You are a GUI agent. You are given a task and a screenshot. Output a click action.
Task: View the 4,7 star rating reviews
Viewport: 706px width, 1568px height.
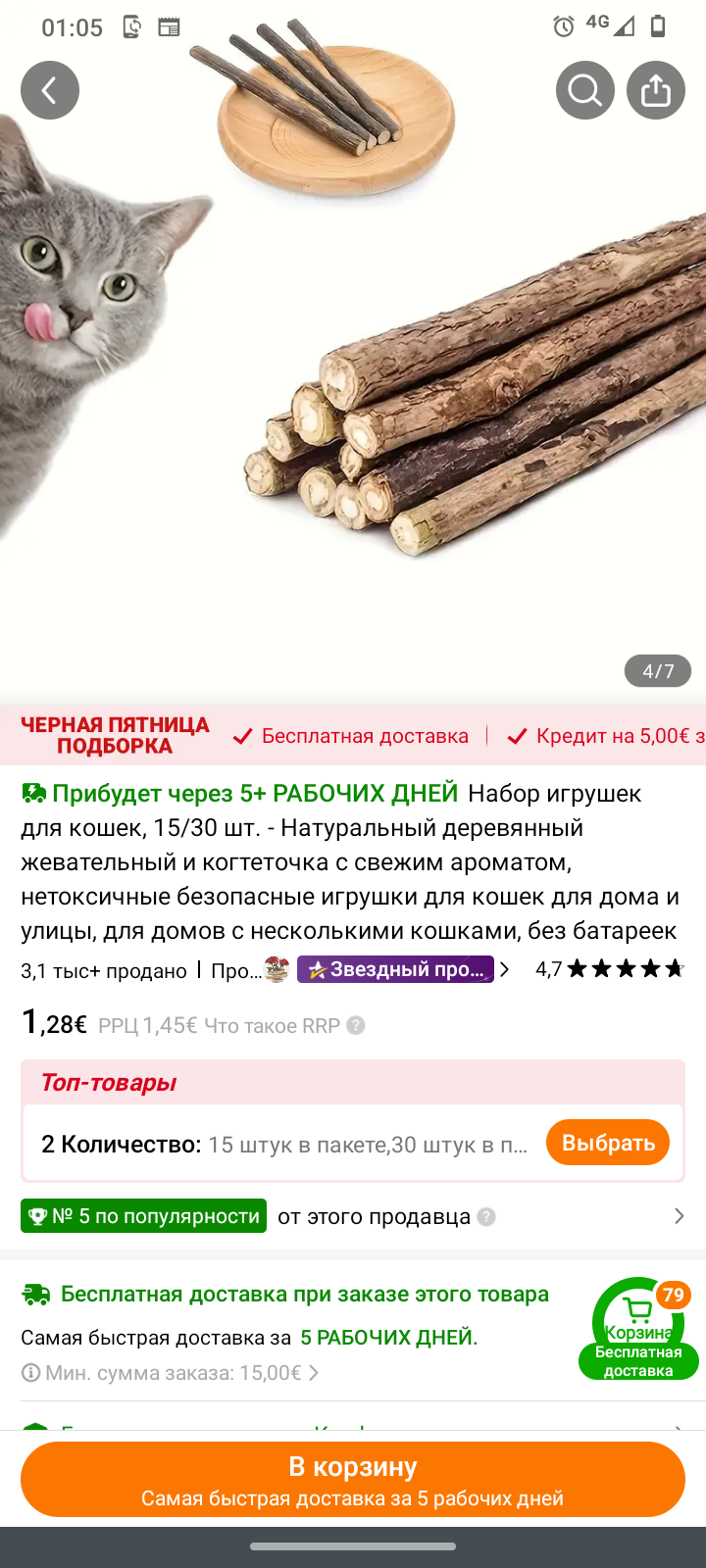click(609, 969)
